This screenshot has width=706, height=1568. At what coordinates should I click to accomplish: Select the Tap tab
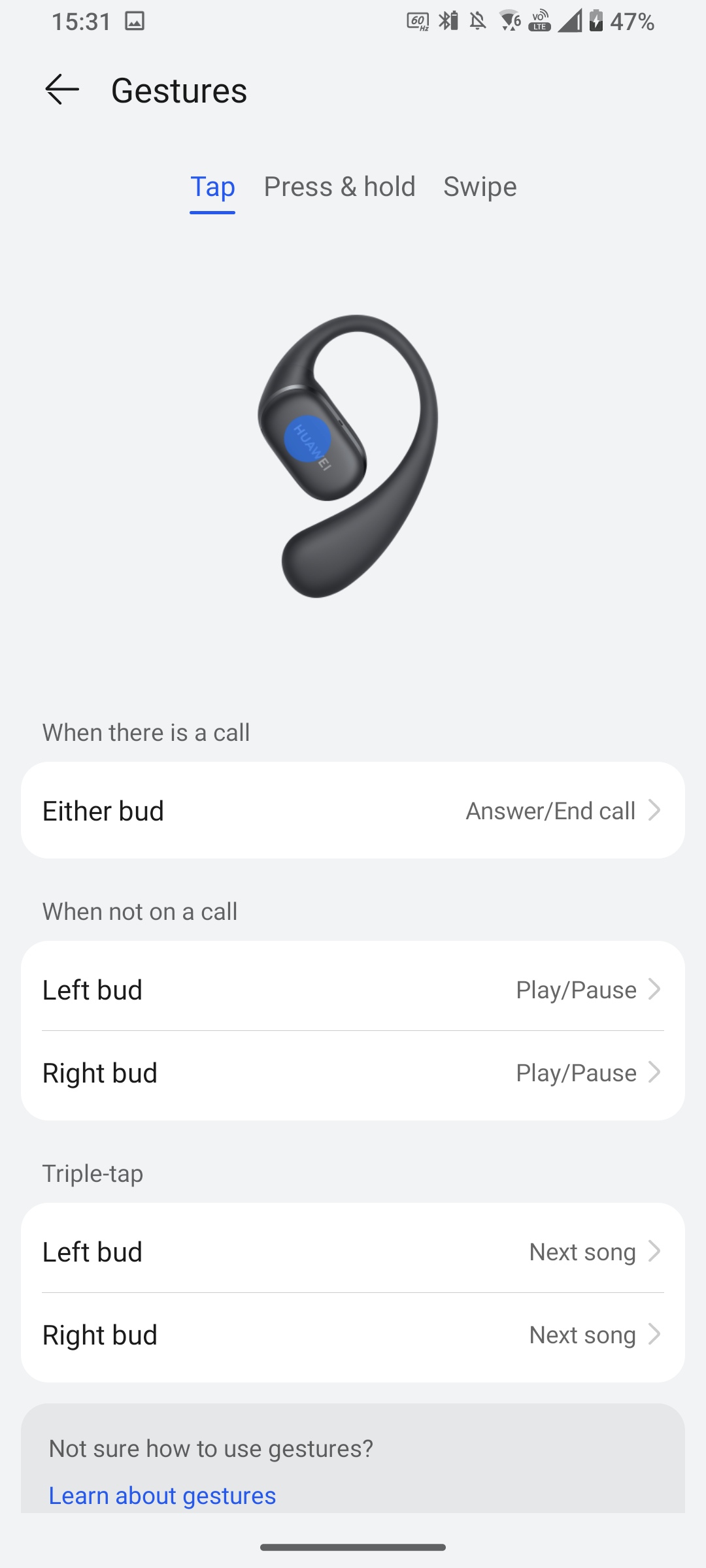pyautogui.click(x=212, y=187)
